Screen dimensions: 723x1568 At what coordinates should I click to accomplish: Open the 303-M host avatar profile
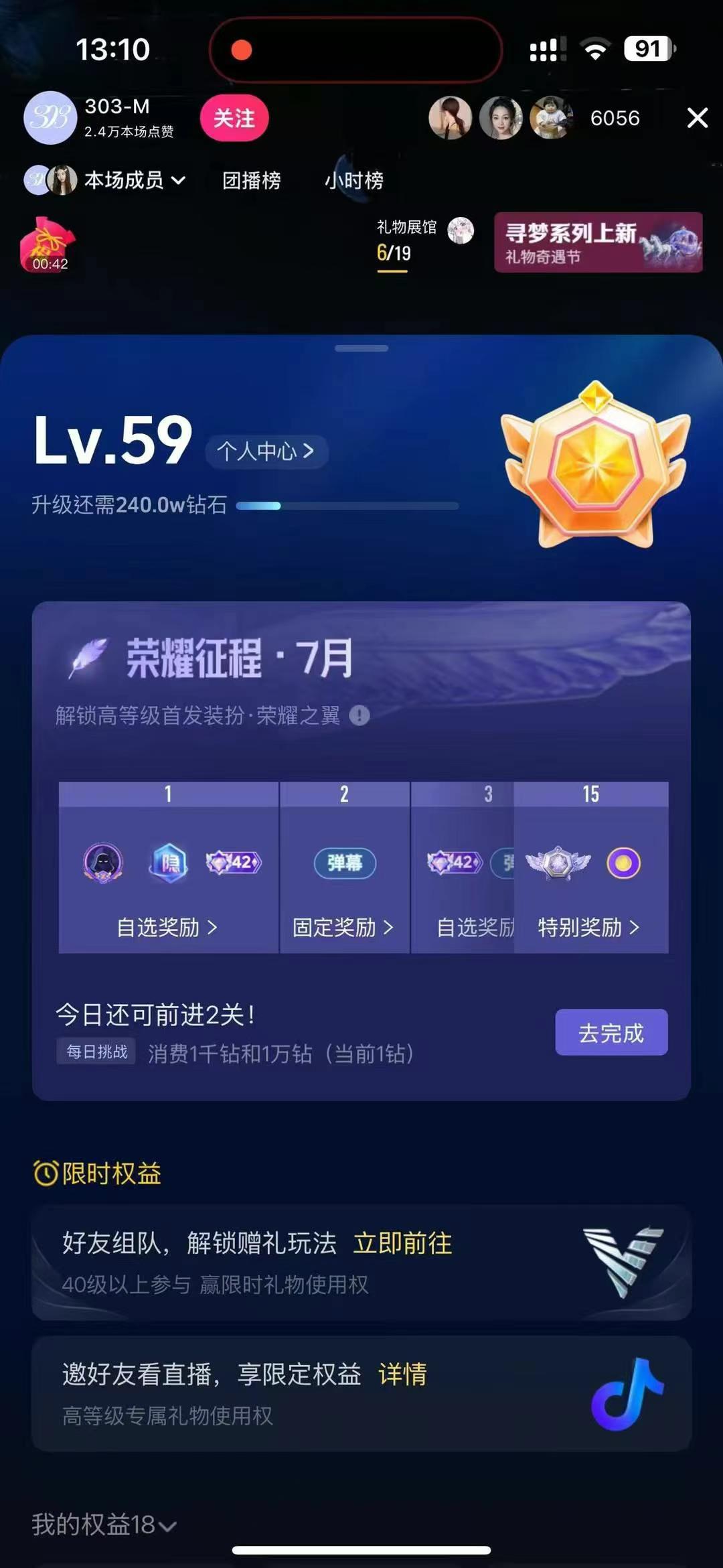tap(50, 118)
